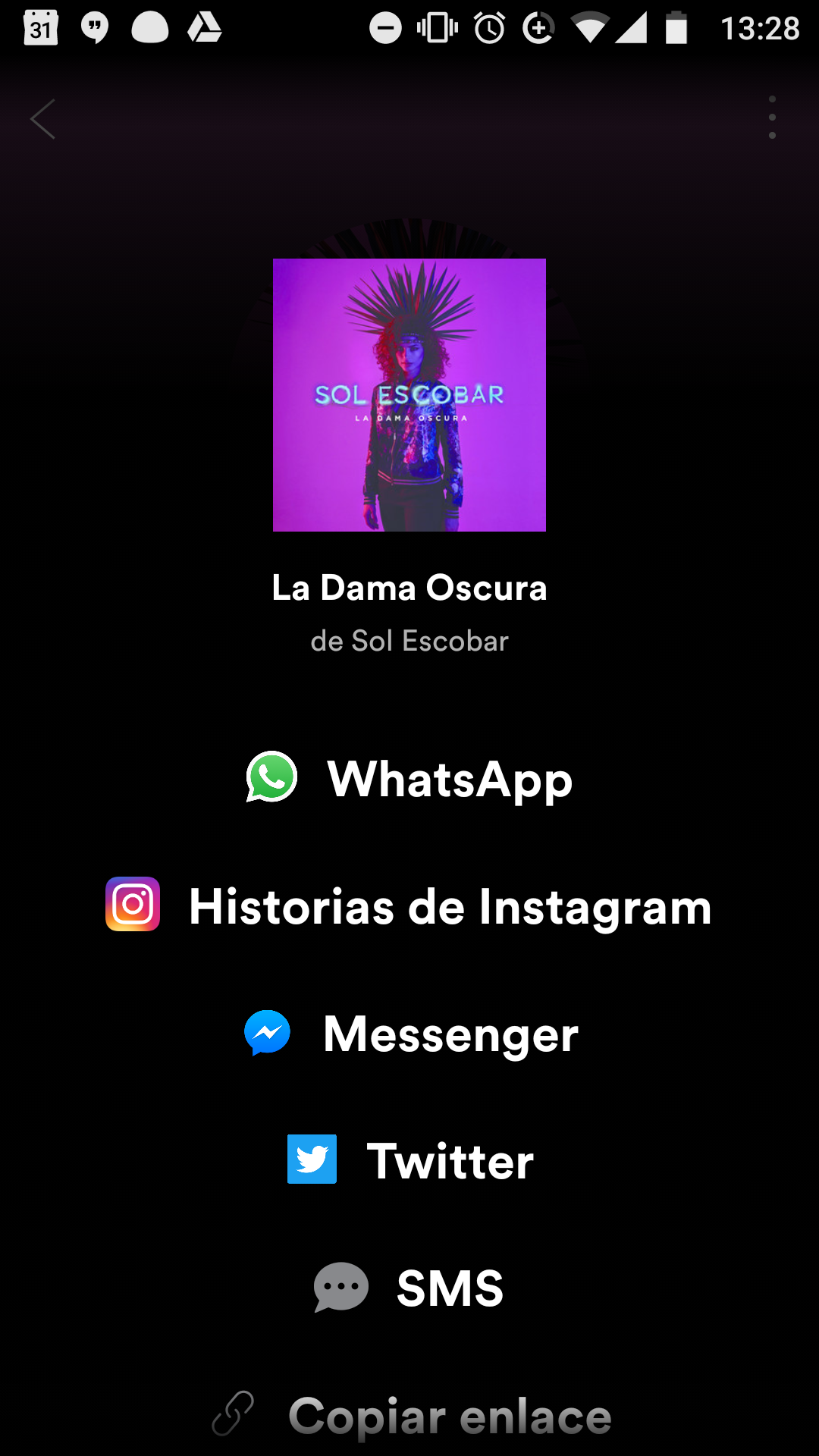This screenshot has width=819, height=1456.
Task: Share the song by SMS
Action: [x=409, y=1287]
